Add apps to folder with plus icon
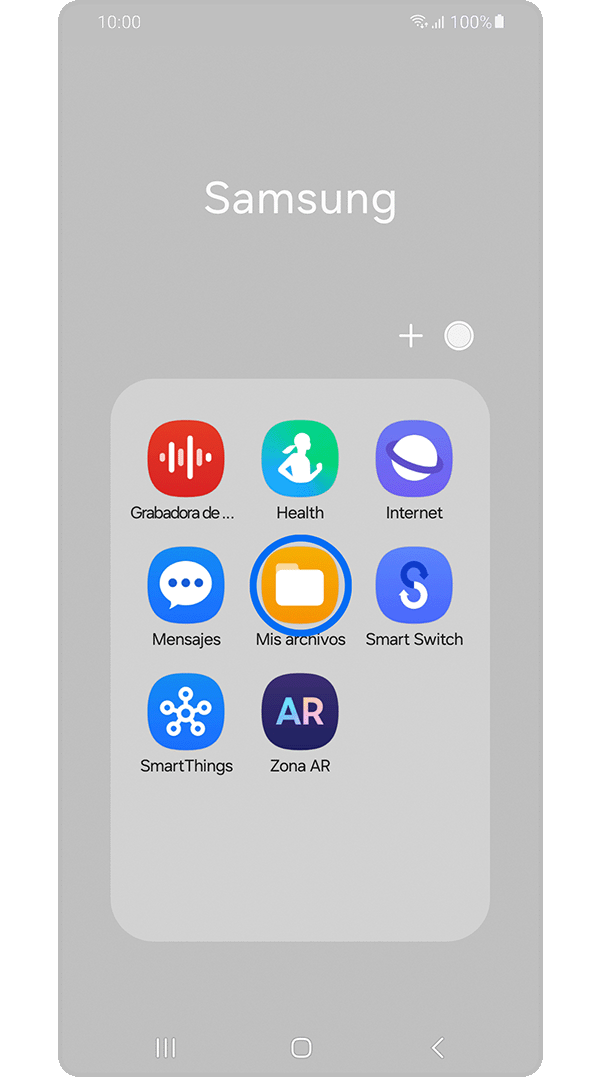The width and height of the screenshot is (600, 1077). pyautogui.click(x=411, y=336)
